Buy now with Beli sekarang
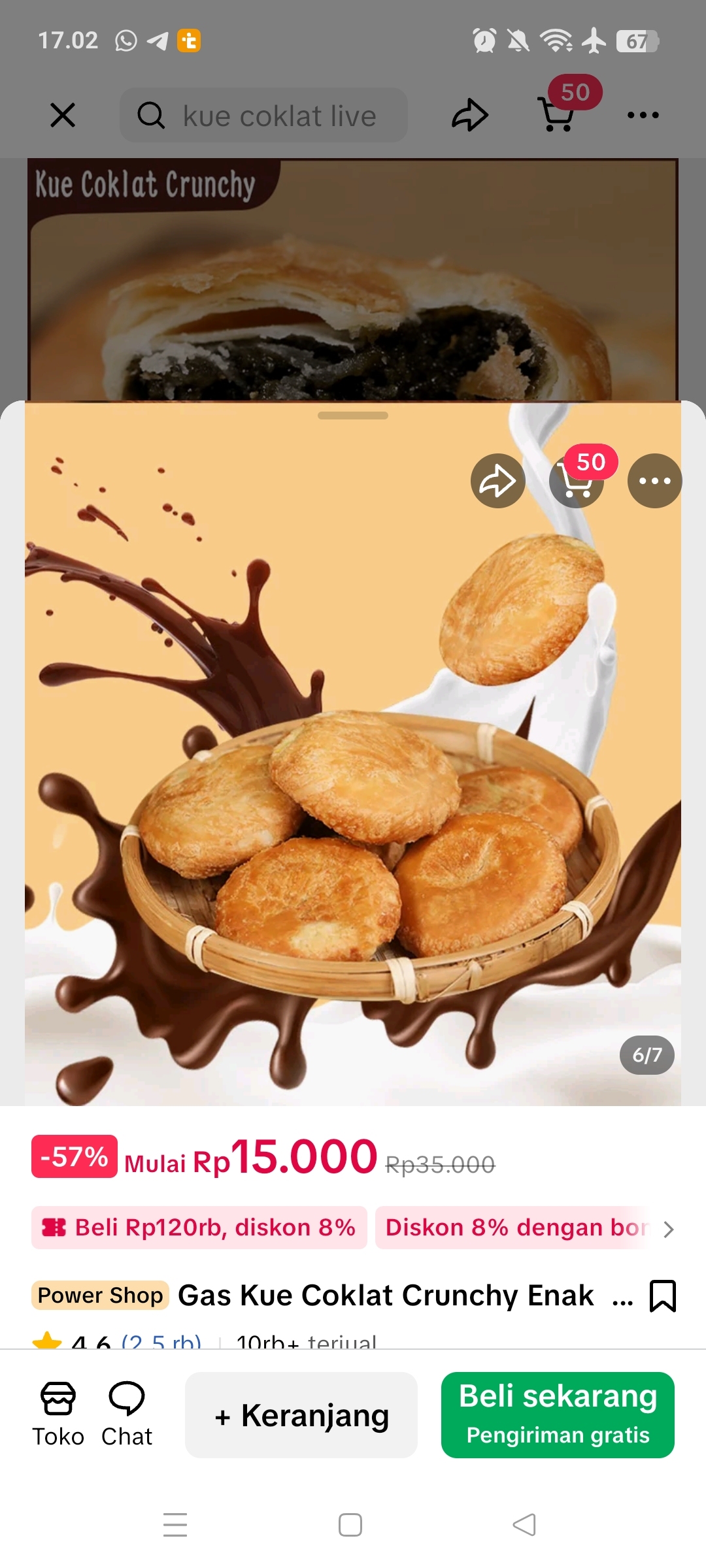This screenshot has height=1568, width=706. tap(558, 1415)
